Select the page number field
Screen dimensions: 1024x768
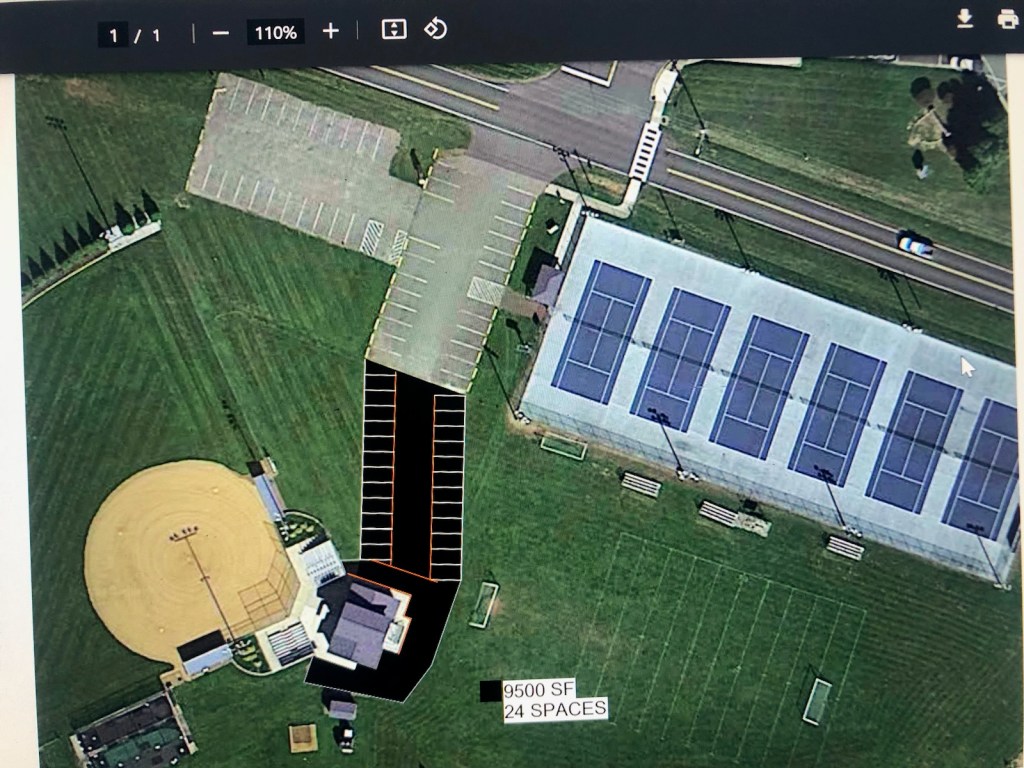pyautogui.click(x=113, y=36)
